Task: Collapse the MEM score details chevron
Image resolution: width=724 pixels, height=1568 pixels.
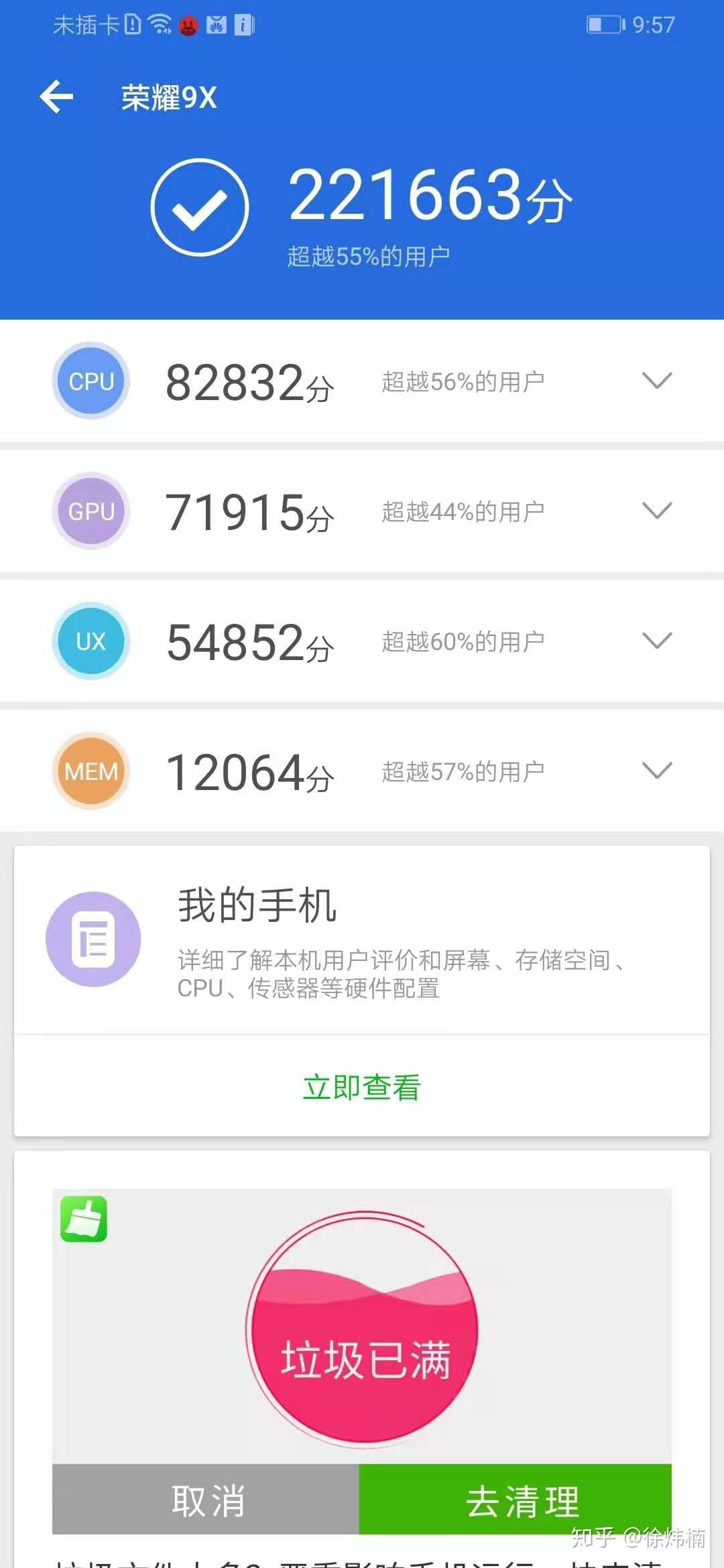Action: (655, 771)
